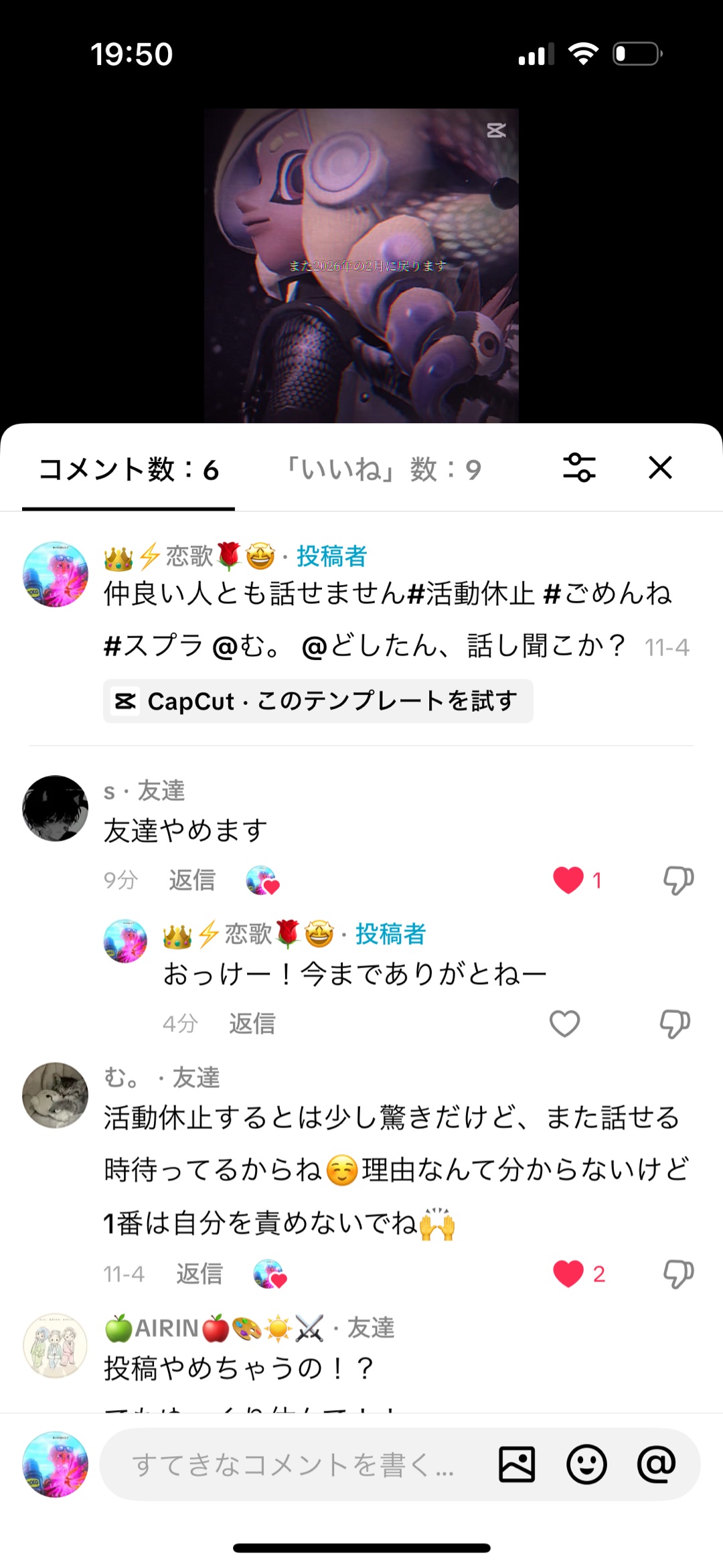Image resolution: width=723 pixels, height=1568 pixels.
Task: Open the emoji picker in comment bar
Action: [x=586, y=1464]
